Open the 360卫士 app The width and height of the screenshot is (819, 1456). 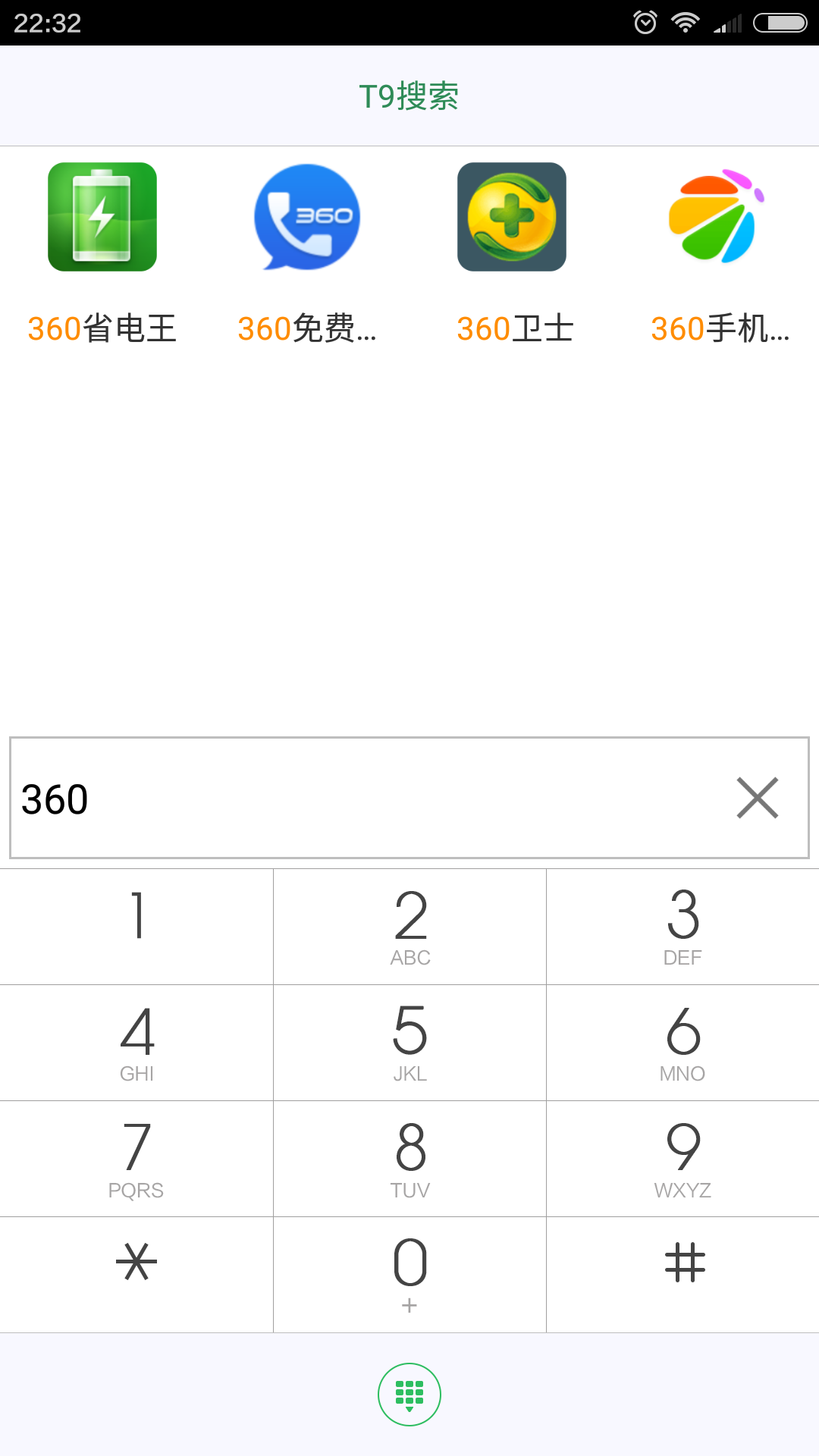[x=512, y=253]
